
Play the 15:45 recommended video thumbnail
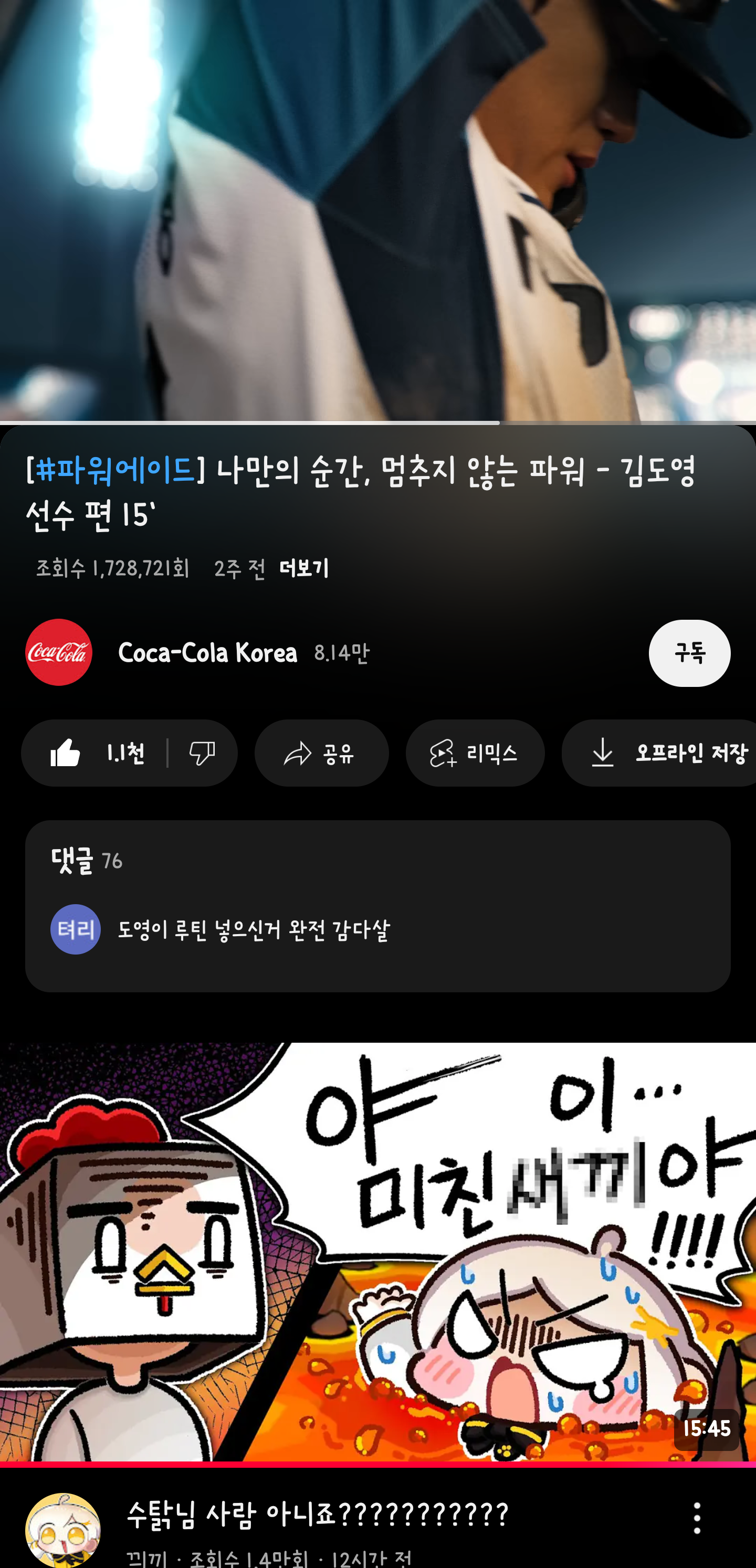point(377,1251)
